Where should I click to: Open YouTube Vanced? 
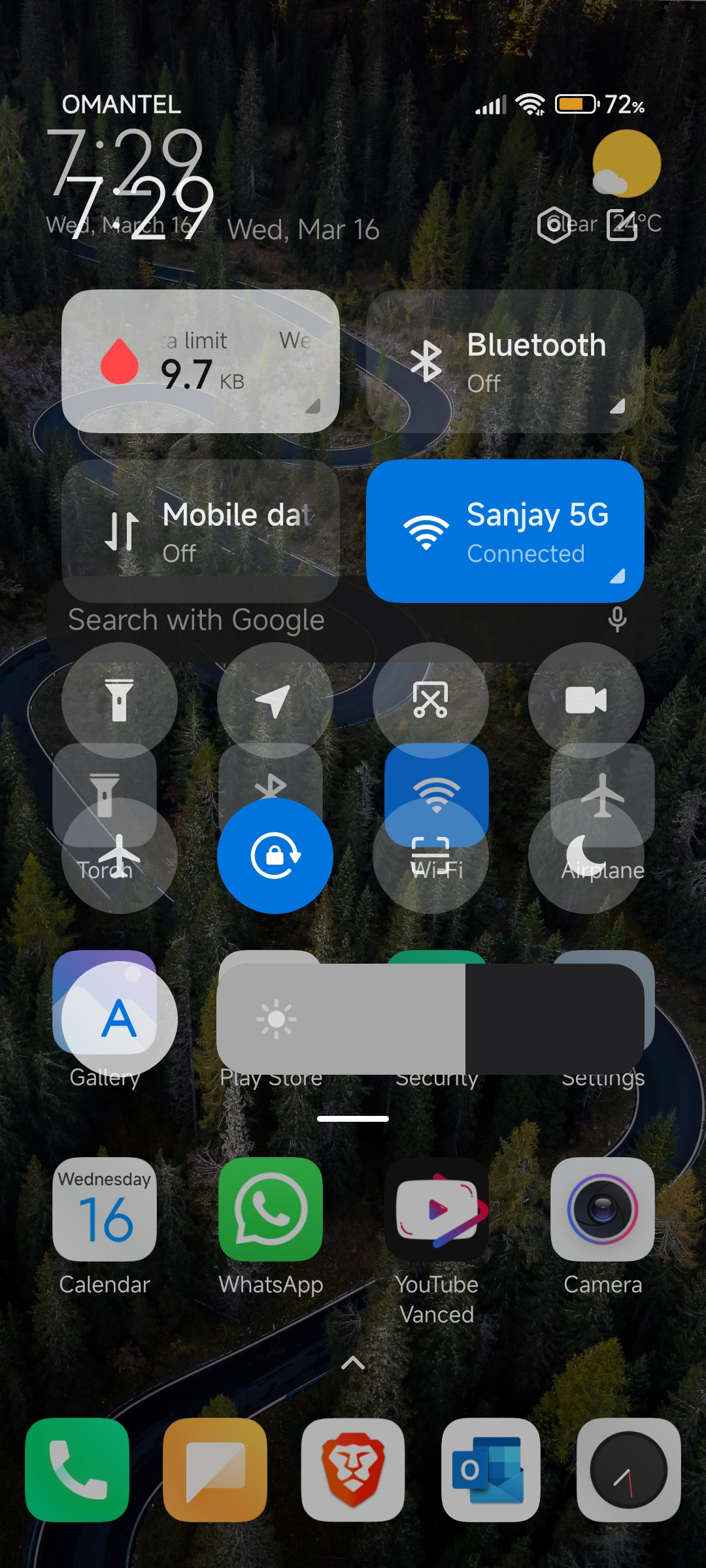[x=437, y=1241]
